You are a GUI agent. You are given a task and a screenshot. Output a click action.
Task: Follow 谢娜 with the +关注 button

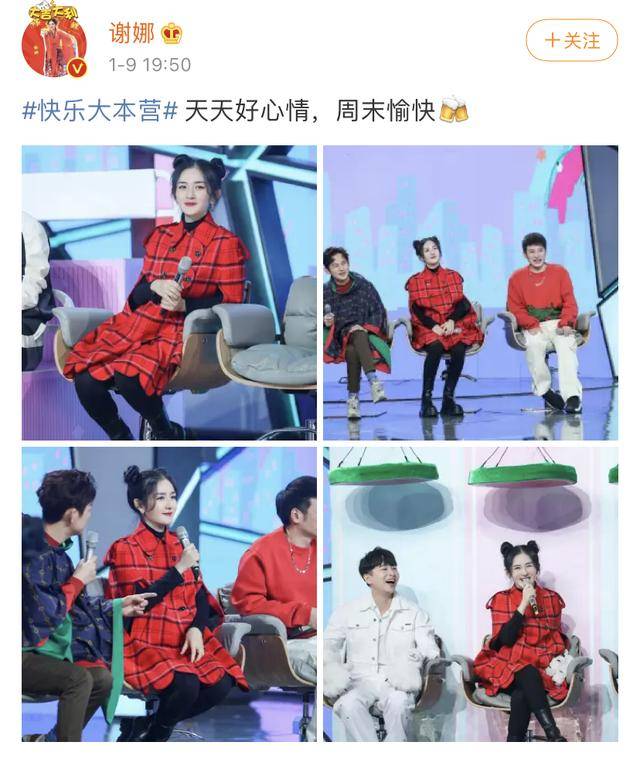click(x=572, y=41)
